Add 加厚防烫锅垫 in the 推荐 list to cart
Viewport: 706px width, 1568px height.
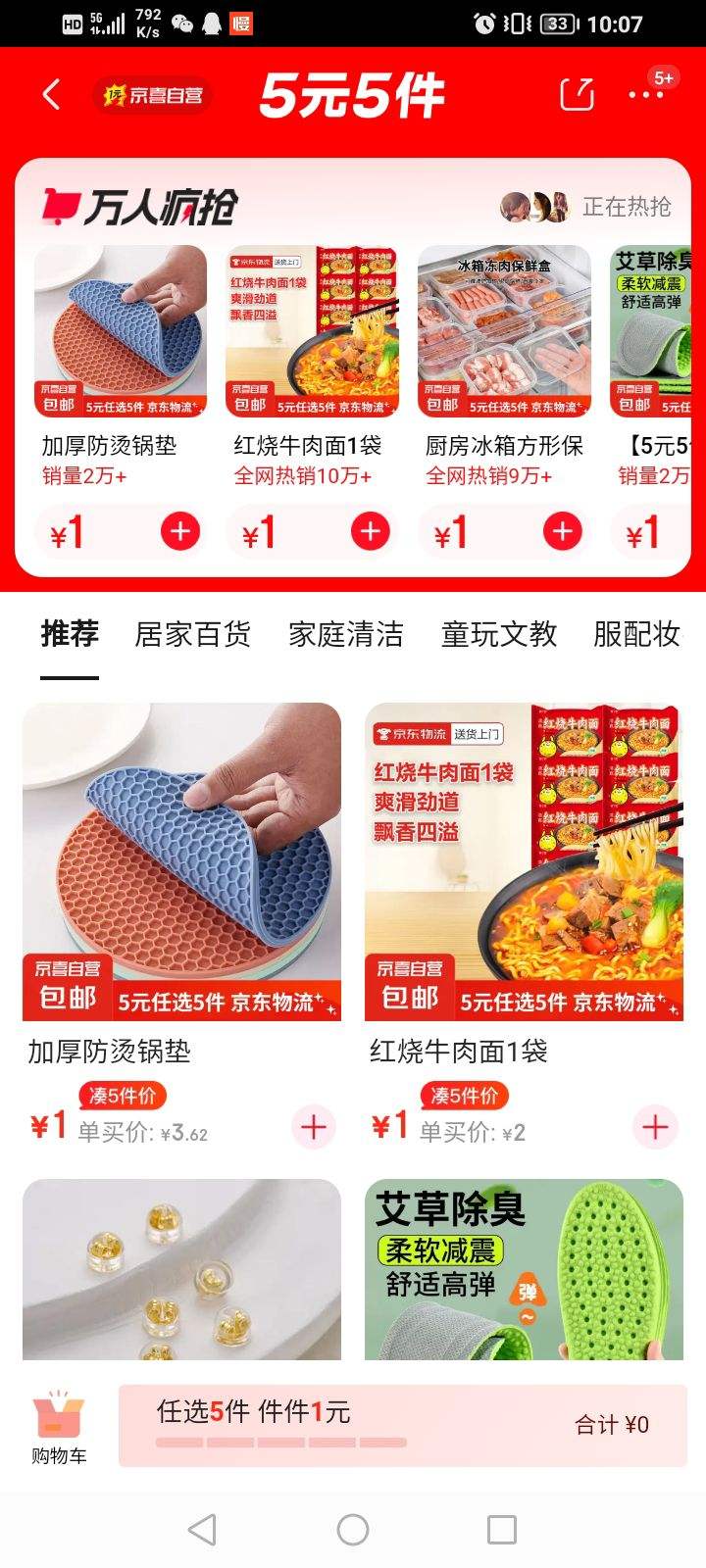tap(314, 1127)
